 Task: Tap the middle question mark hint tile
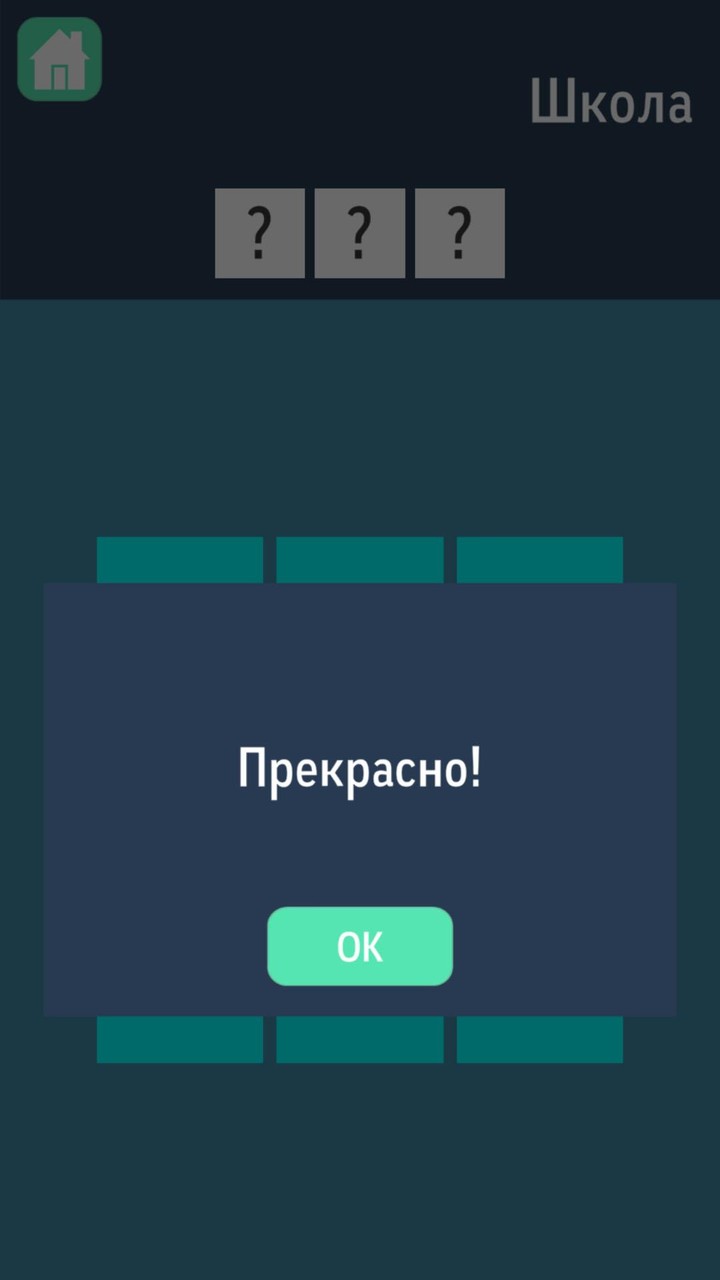pyautogui.click(x=359, y=233)
